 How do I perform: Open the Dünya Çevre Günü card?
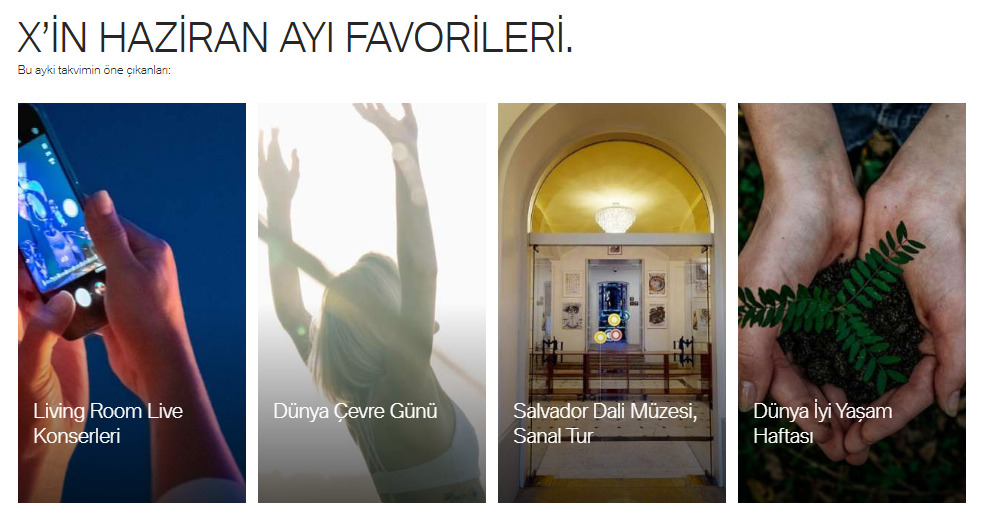(x=371, y=302)
